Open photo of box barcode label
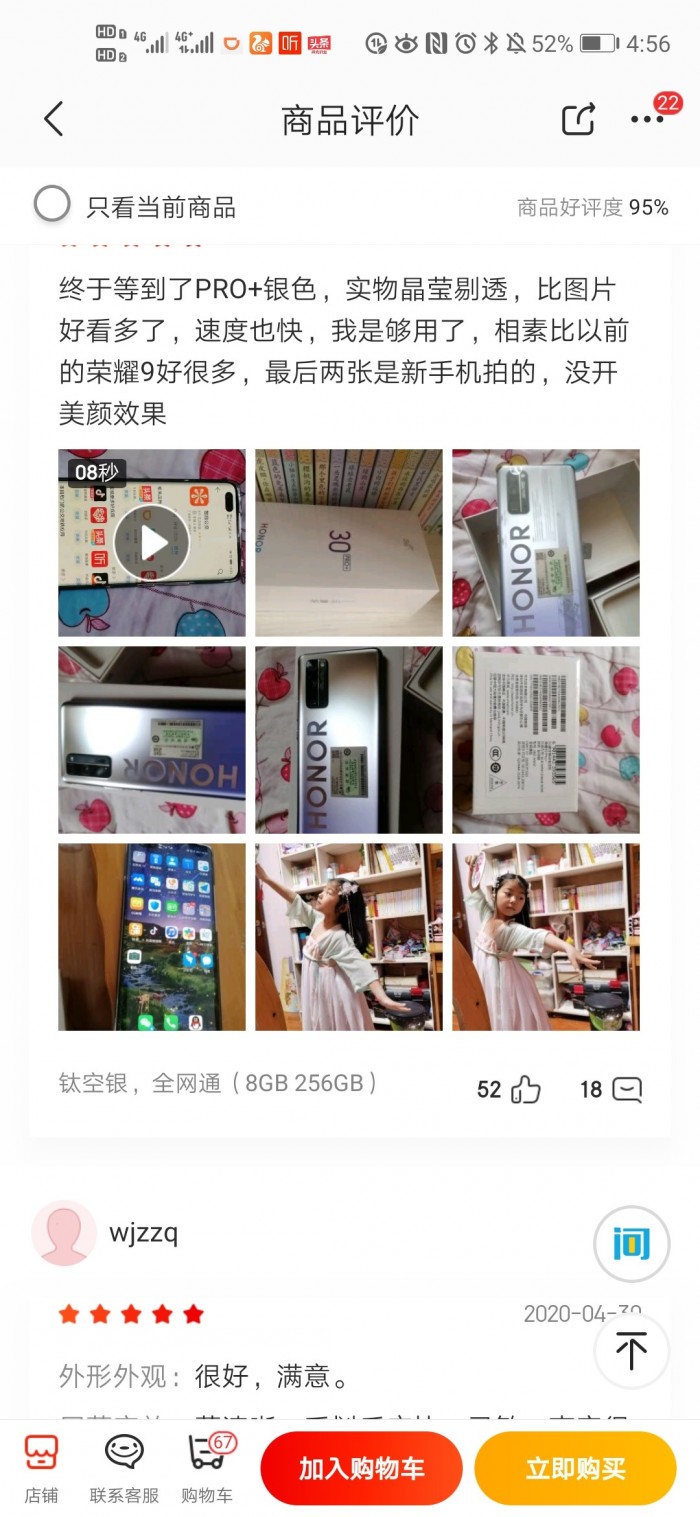The width and height of the screenshot is (700, 1517). [x=545, y=739]
